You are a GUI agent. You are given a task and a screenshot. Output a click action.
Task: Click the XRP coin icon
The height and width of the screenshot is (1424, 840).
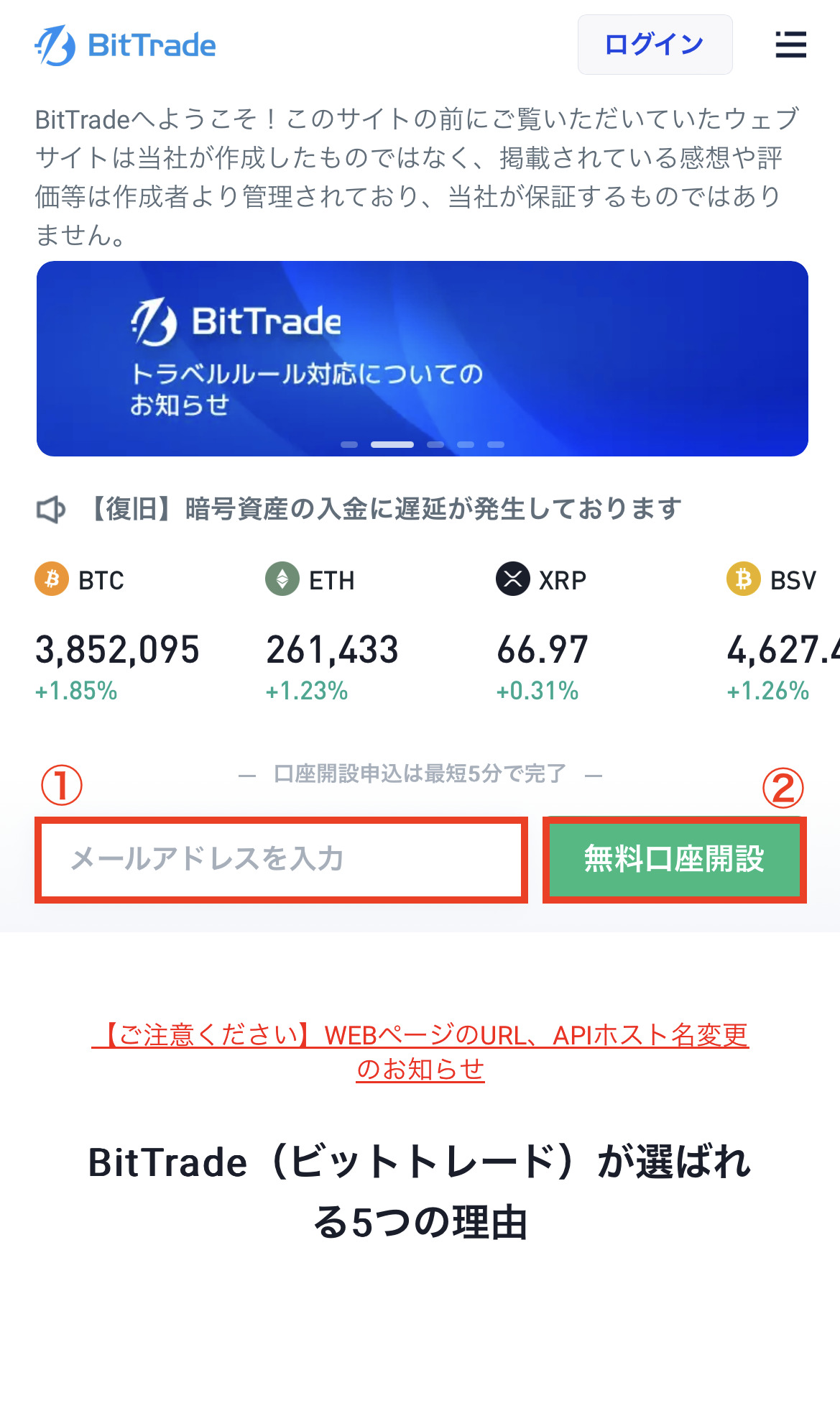[512, 579]
